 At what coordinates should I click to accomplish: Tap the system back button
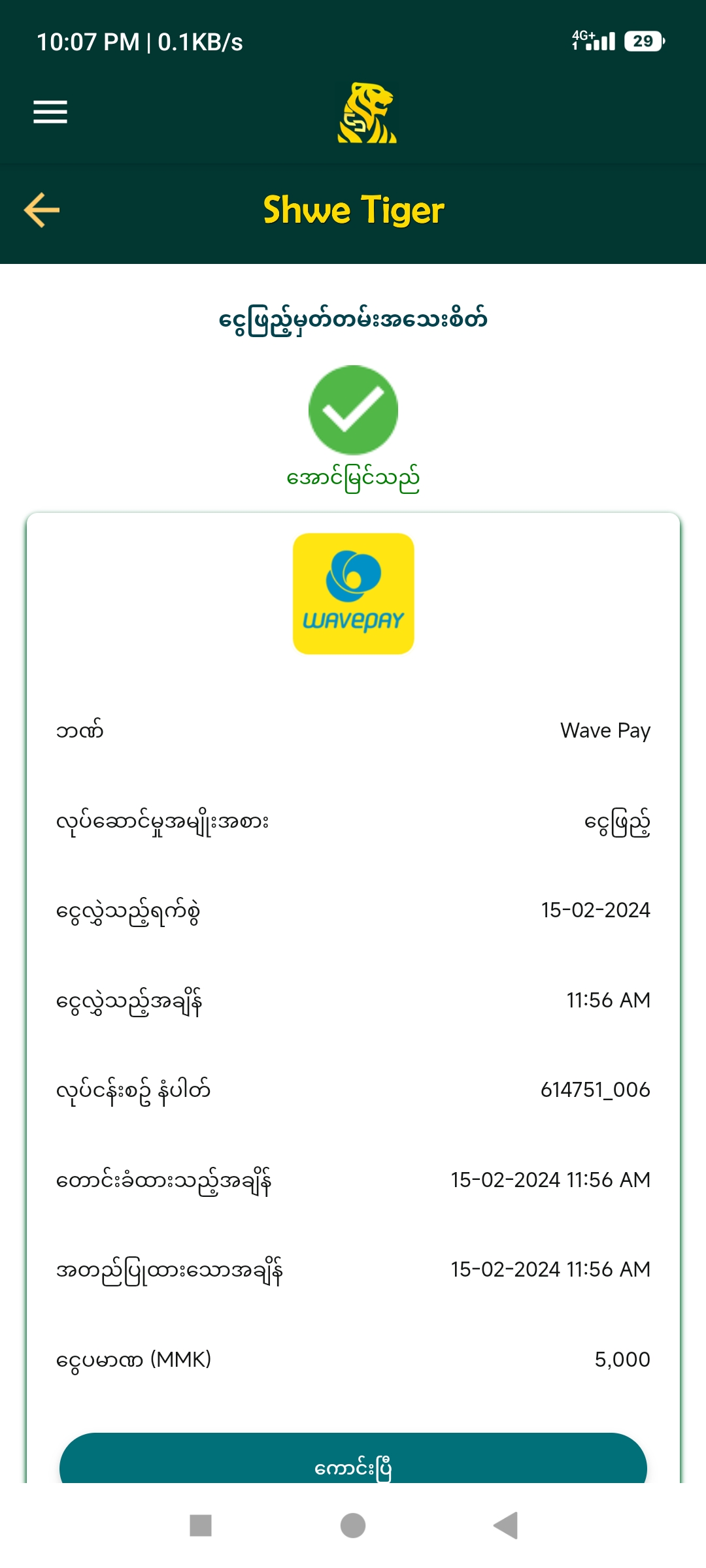click(505, 1526)
